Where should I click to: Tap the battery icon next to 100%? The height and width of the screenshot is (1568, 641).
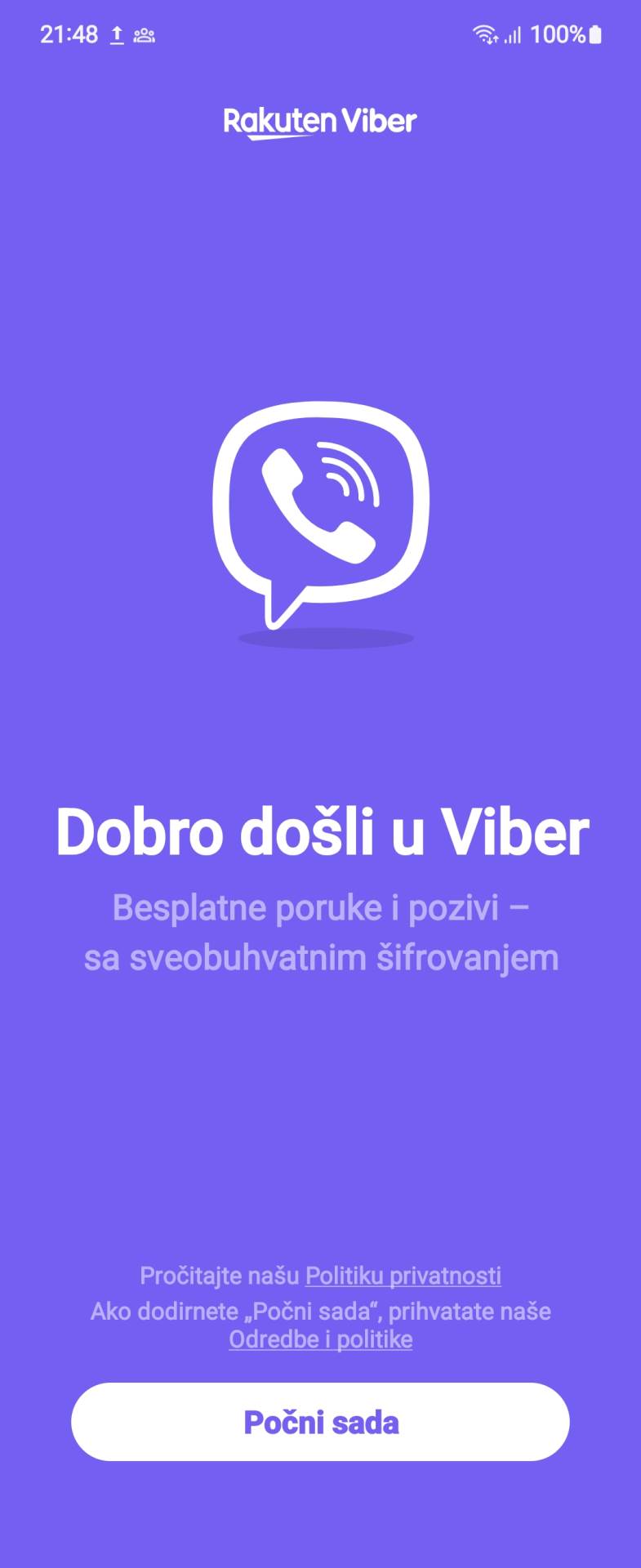pyautogui.click(x=597, y=34)
